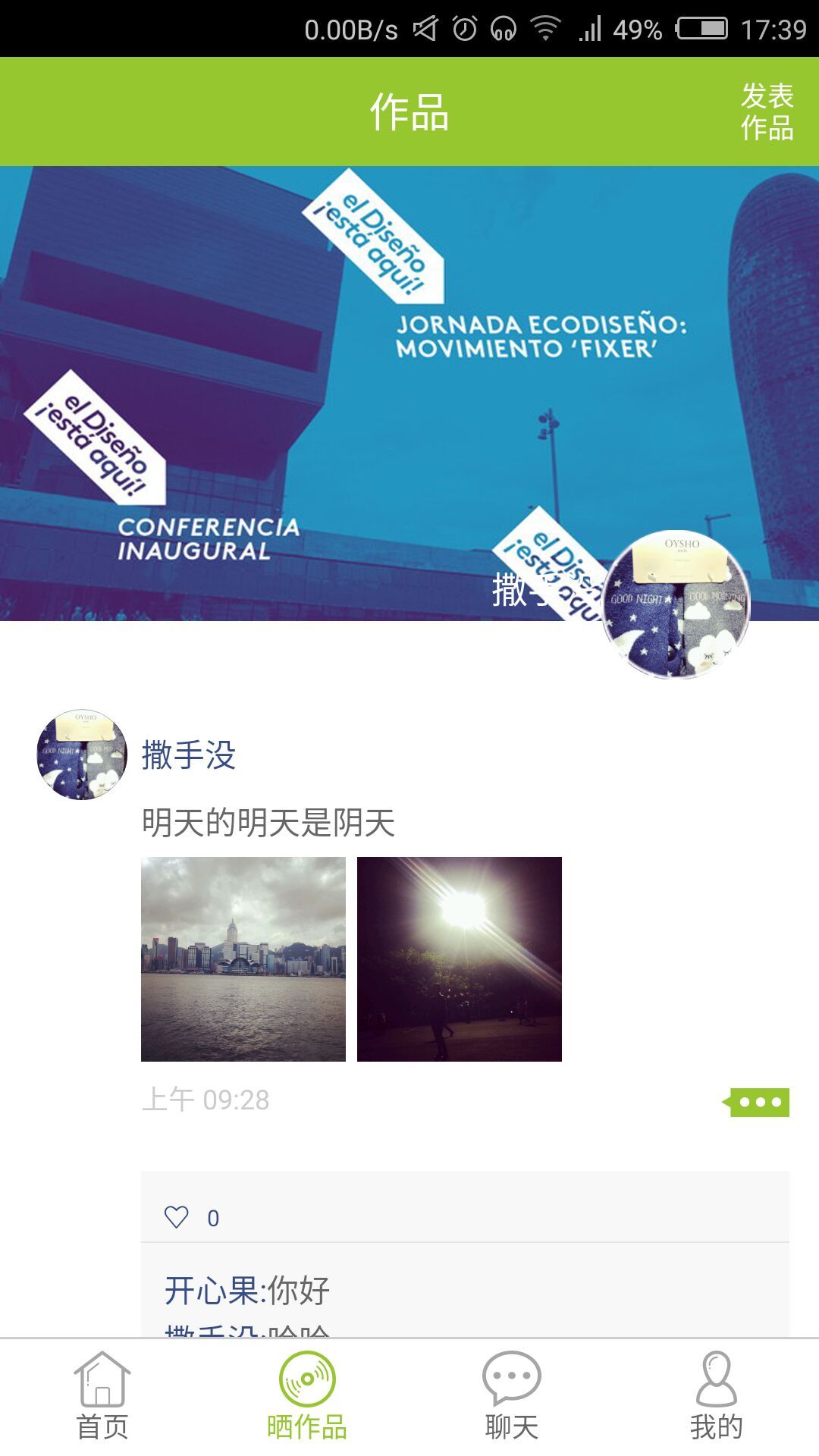Switch to the 聊天 tab

pos(512,1397)
